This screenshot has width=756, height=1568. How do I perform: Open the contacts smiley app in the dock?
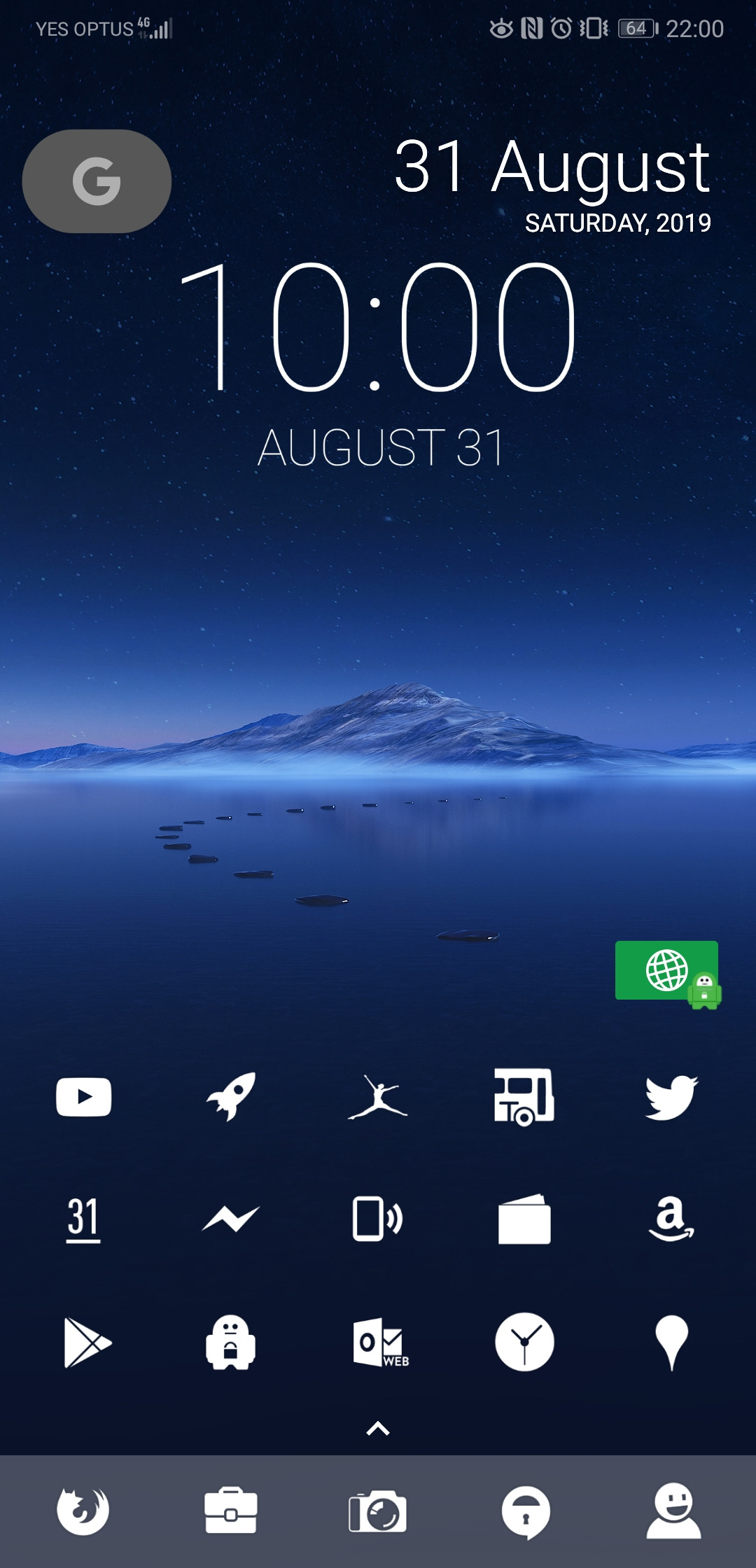(x=673, y=1511)
